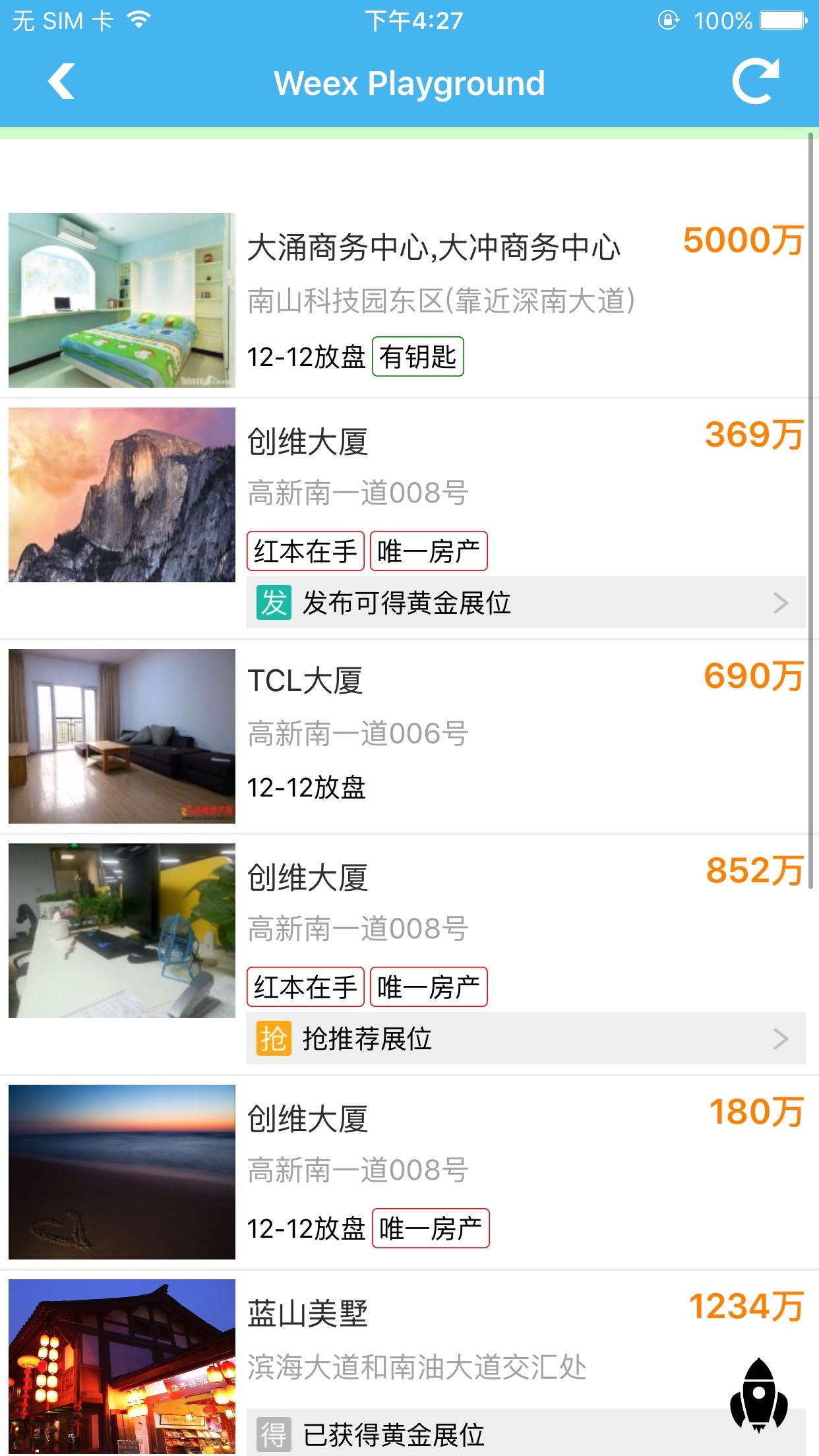Toggle 红本在手 tag on 369万 listing
819x1456 pixels.
coord(305,552)
